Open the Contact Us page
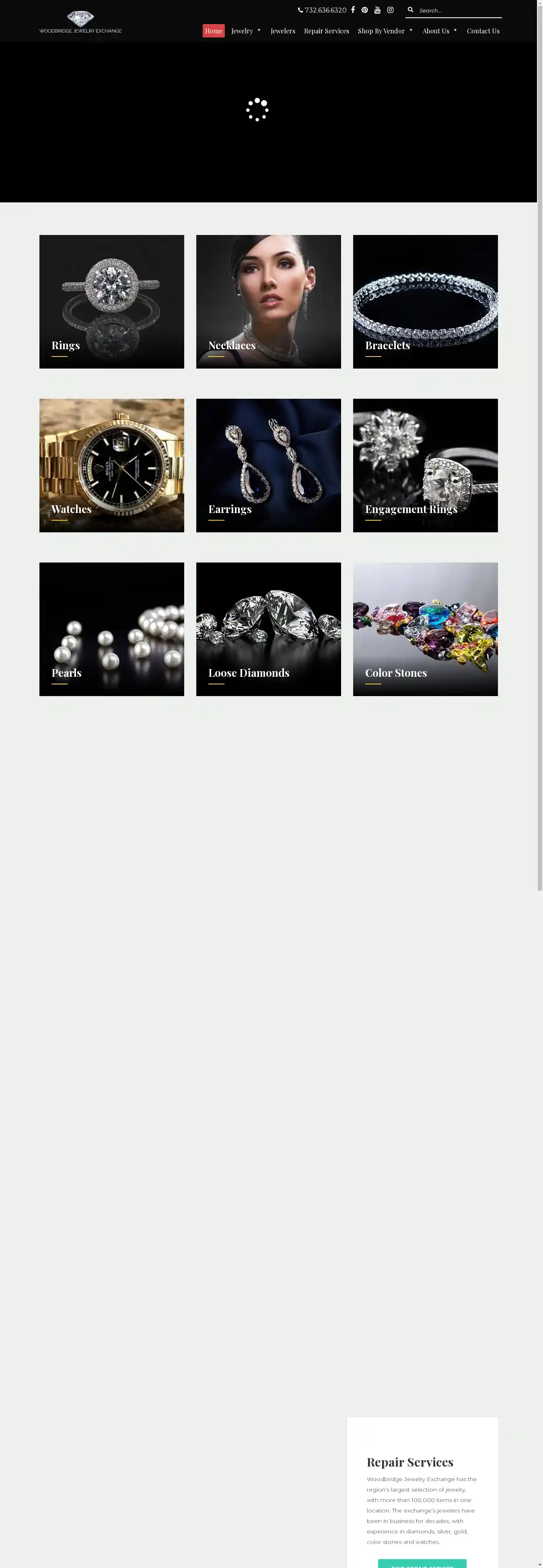Viewport: 543px width, 1568px height. pyautogui.click(x=483, y=31)
